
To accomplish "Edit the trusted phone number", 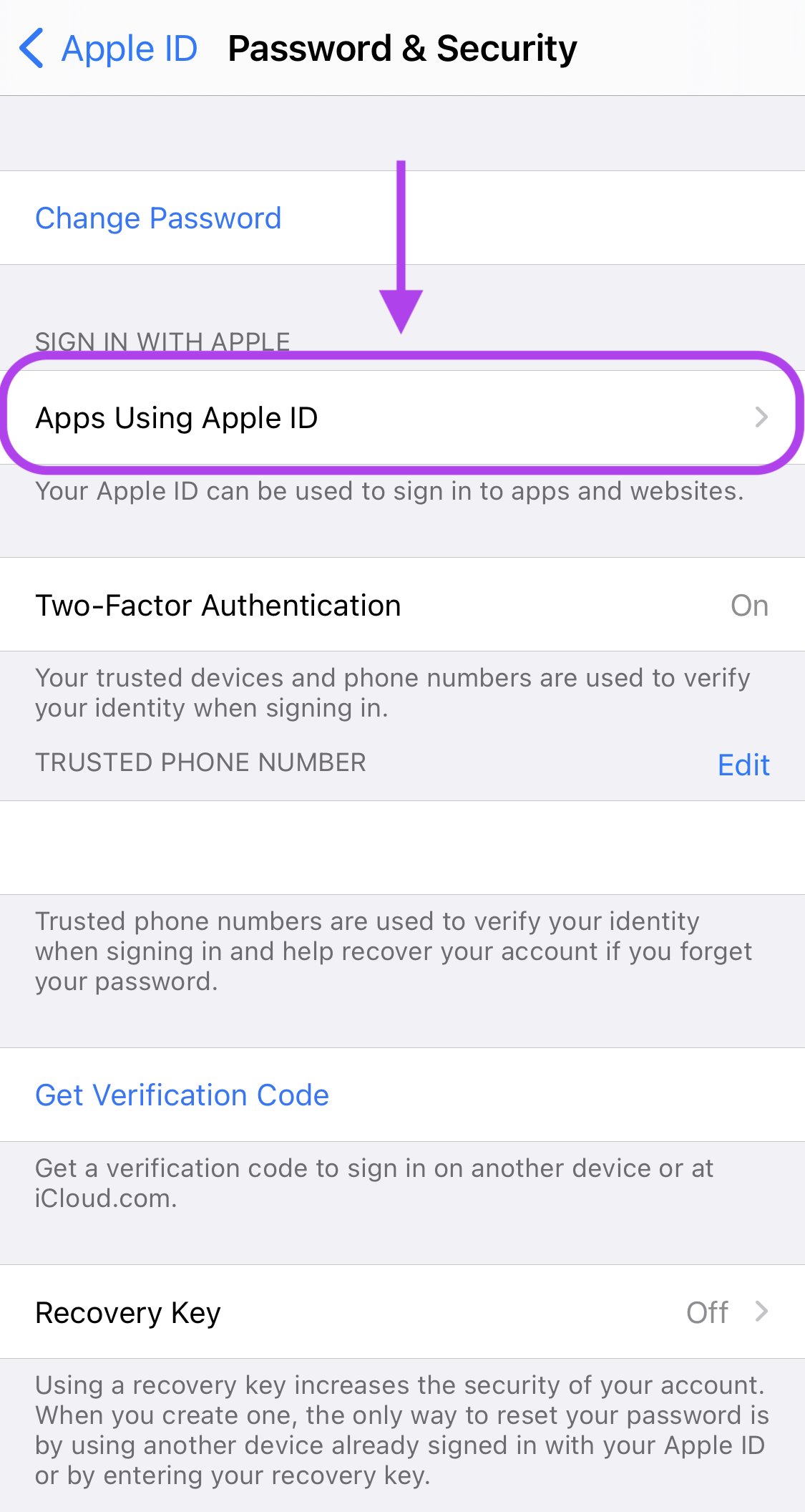I will pos(743,765).
